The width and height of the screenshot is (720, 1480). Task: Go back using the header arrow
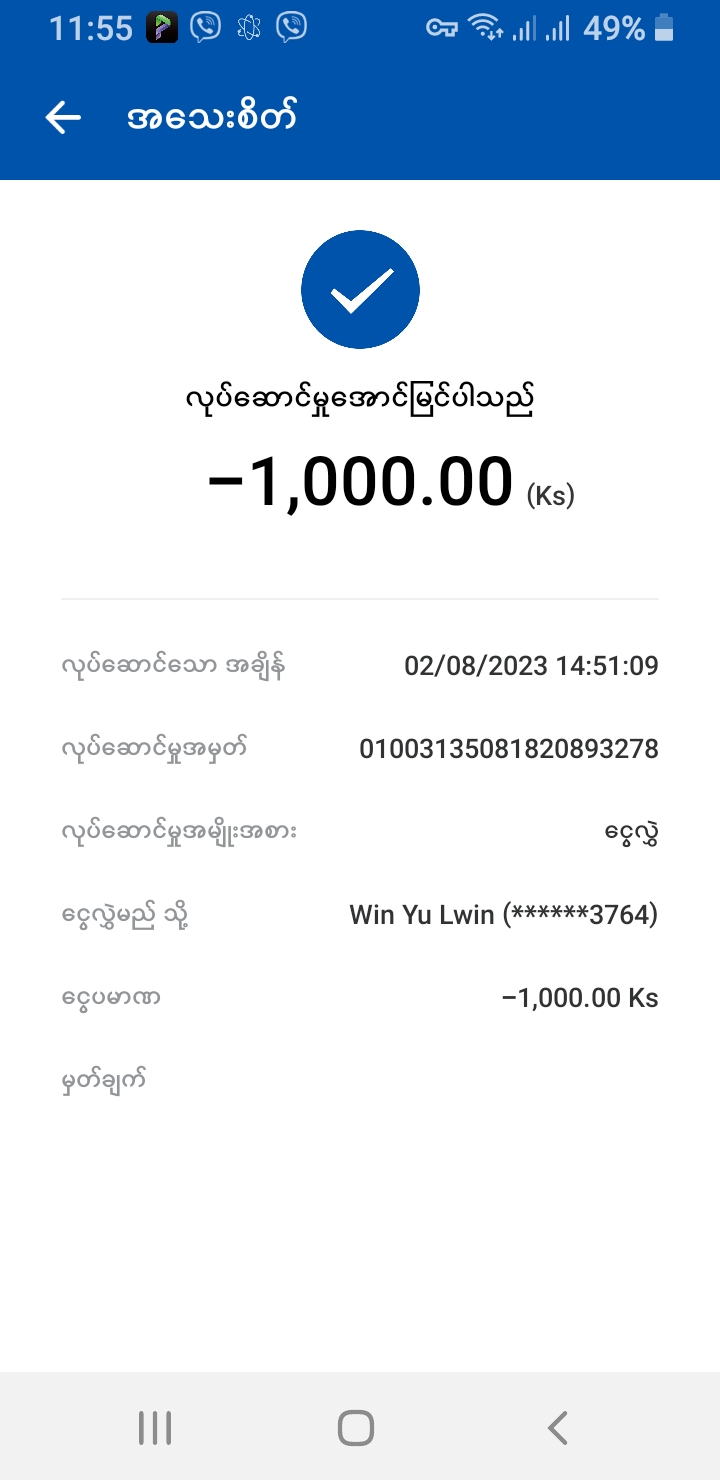pos(63,118)
